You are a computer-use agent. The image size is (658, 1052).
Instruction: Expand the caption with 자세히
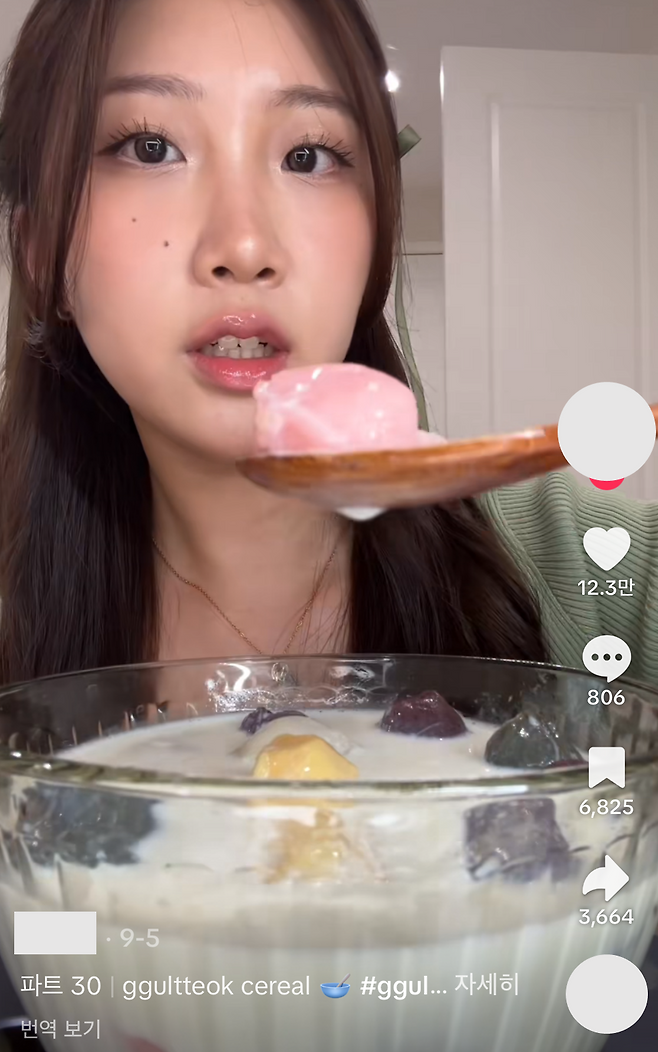(487, 985)
